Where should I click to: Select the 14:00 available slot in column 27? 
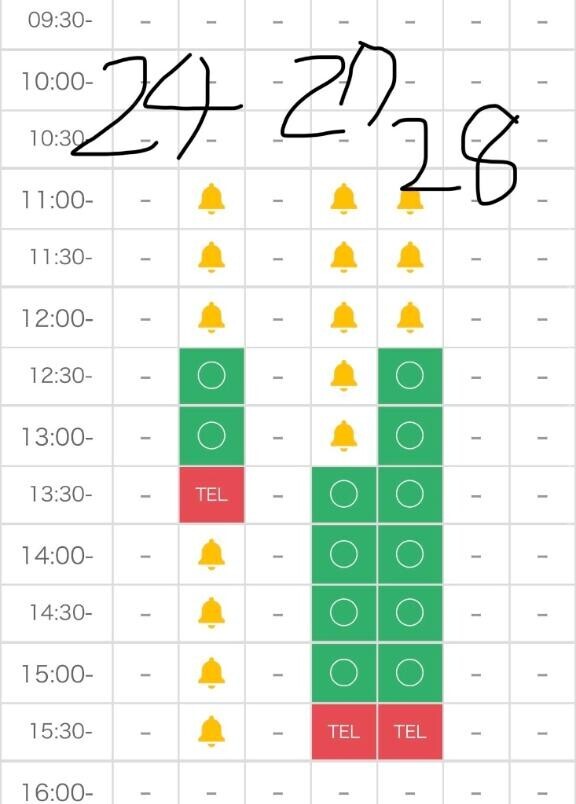pyautogui.click(x=344, y=554)
